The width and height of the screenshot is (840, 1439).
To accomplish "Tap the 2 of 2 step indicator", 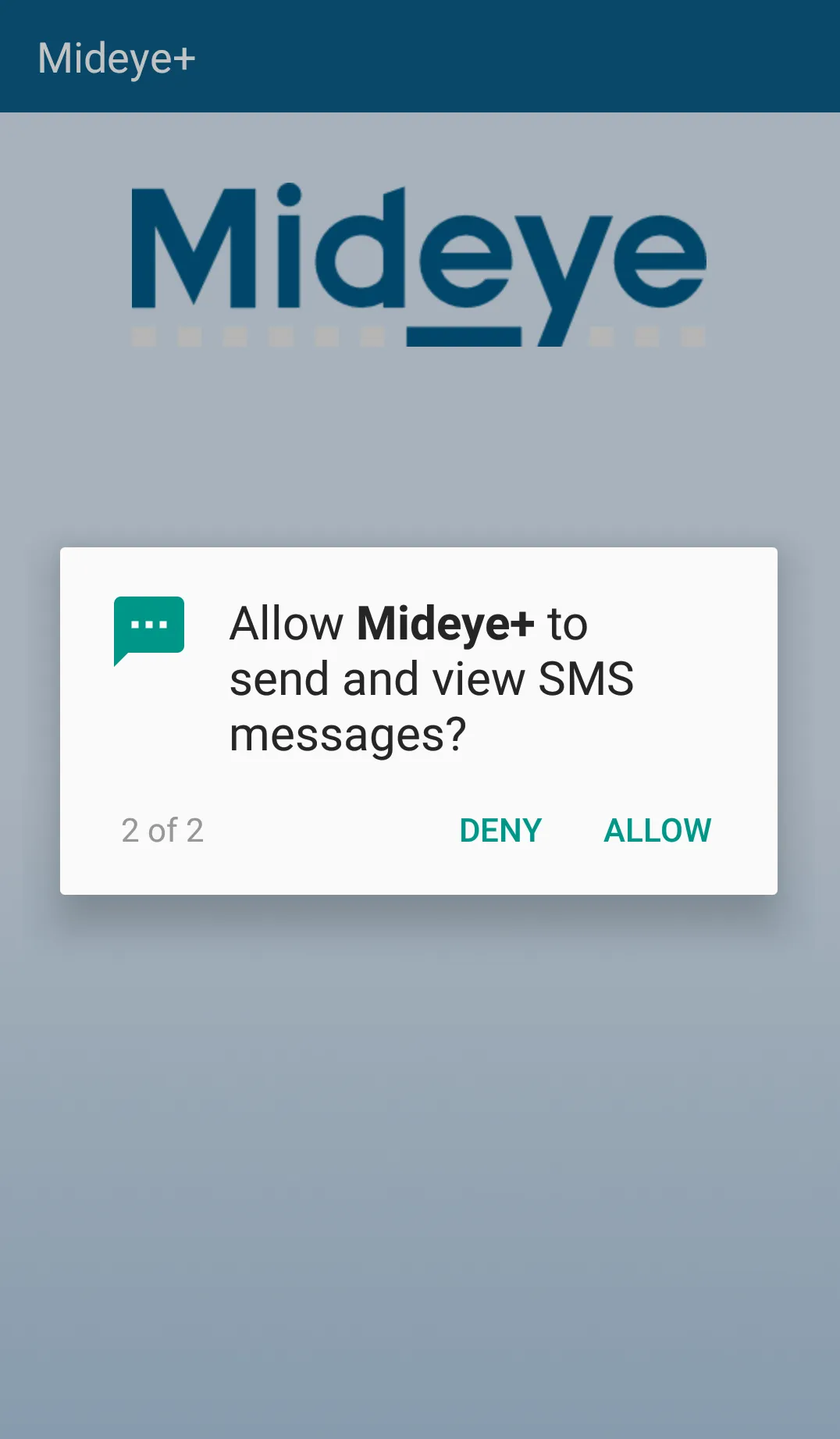I will pos(161,830).
